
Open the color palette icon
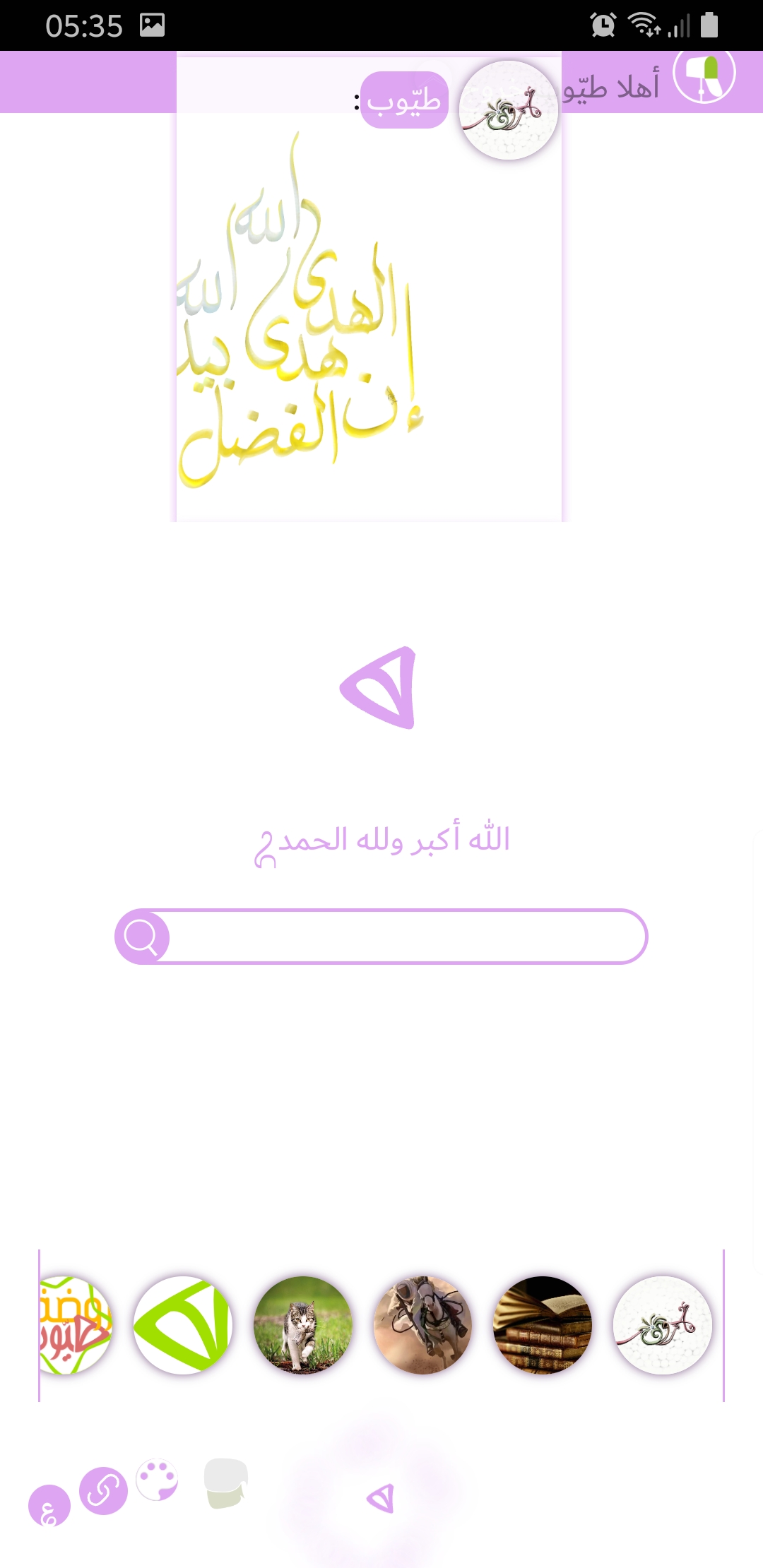click(157, 1479)
